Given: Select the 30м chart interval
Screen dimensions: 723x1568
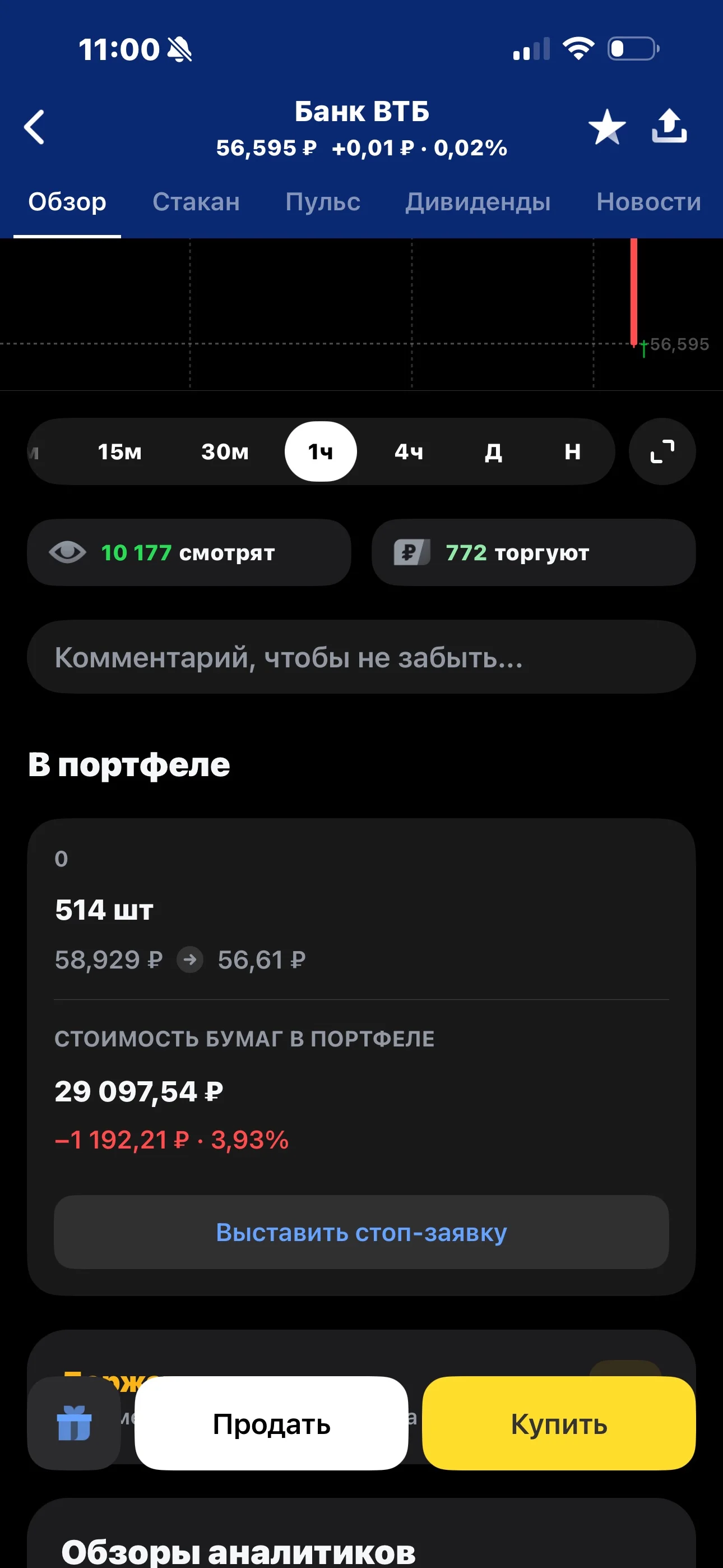Looking at the screenshot, I should (225, 451).
